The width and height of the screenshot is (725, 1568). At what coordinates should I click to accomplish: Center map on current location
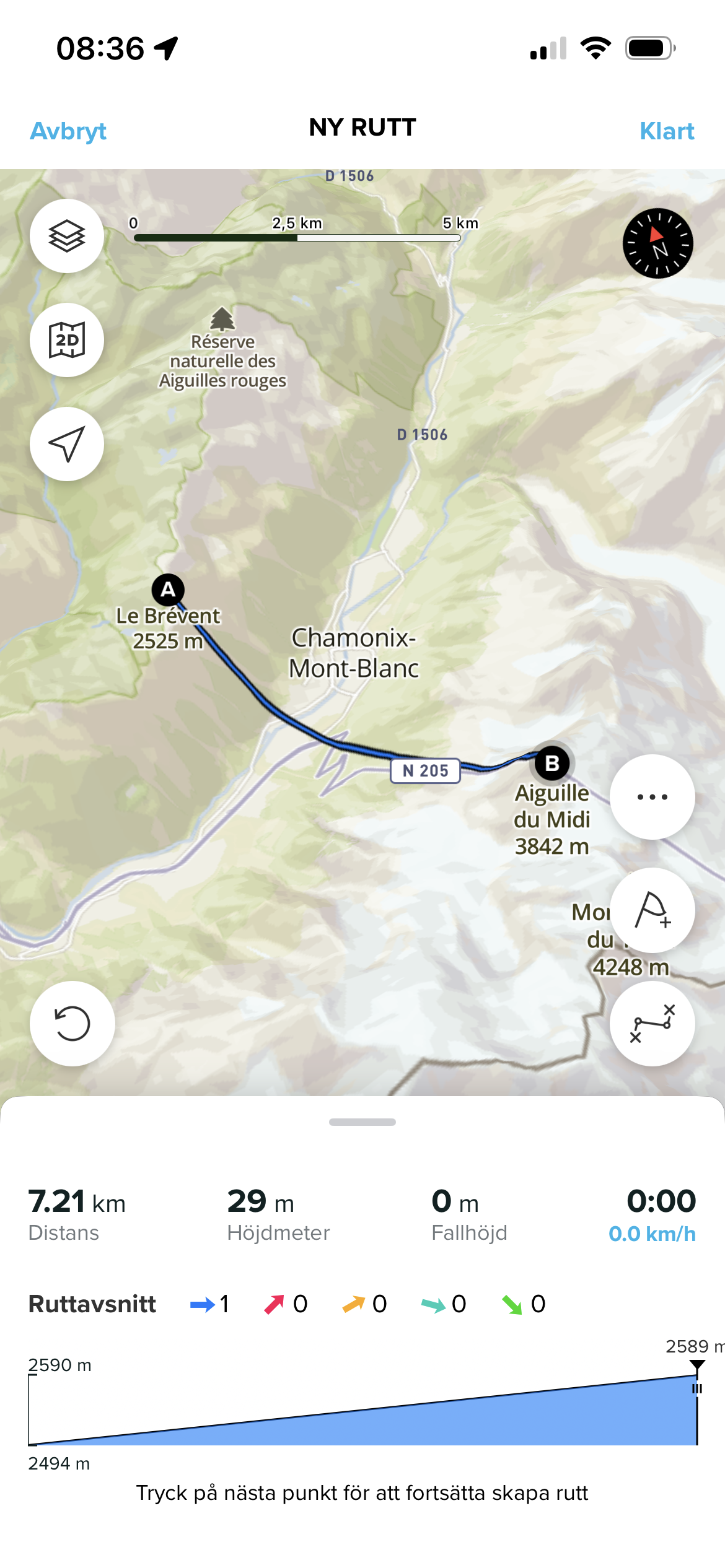[x=67, y=444]
